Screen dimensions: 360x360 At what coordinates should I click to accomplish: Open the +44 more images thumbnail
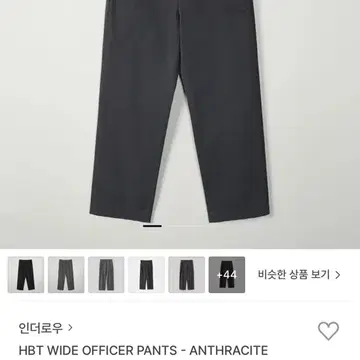pyautogui.click(x=227, y=275)
